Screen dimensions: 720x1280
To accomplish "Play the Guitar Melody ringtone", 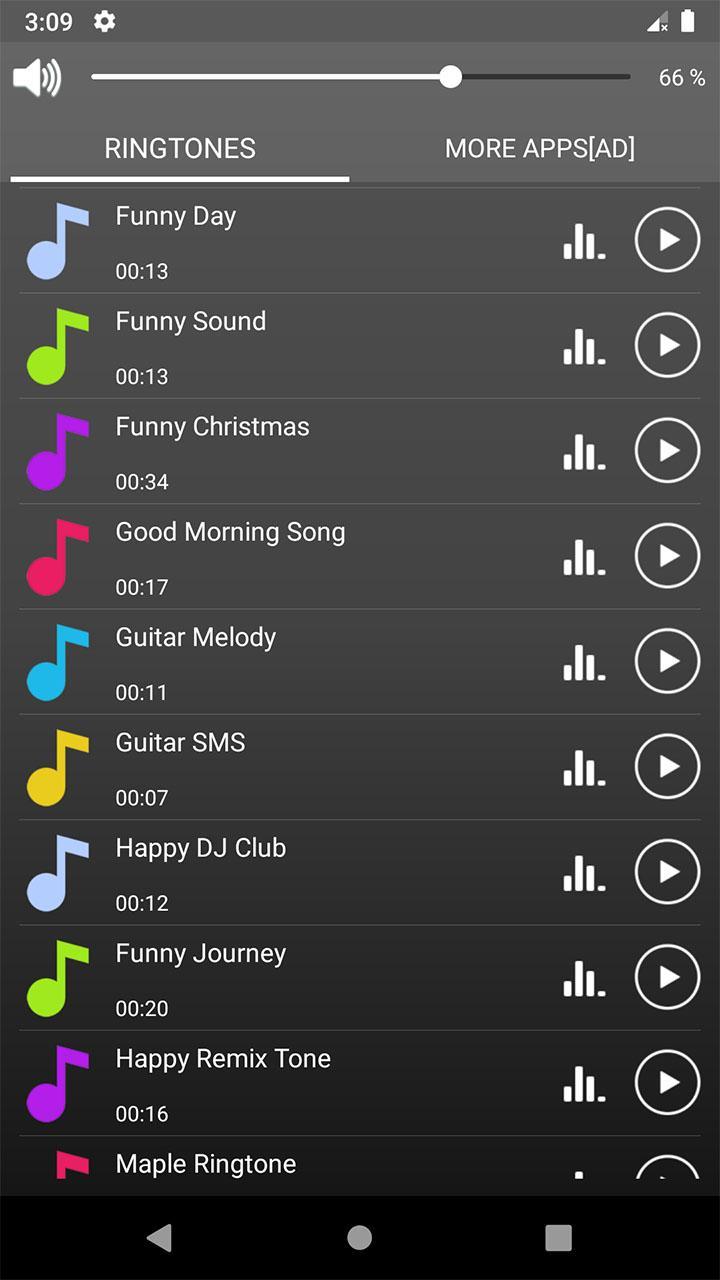I will tap(667, 661).
